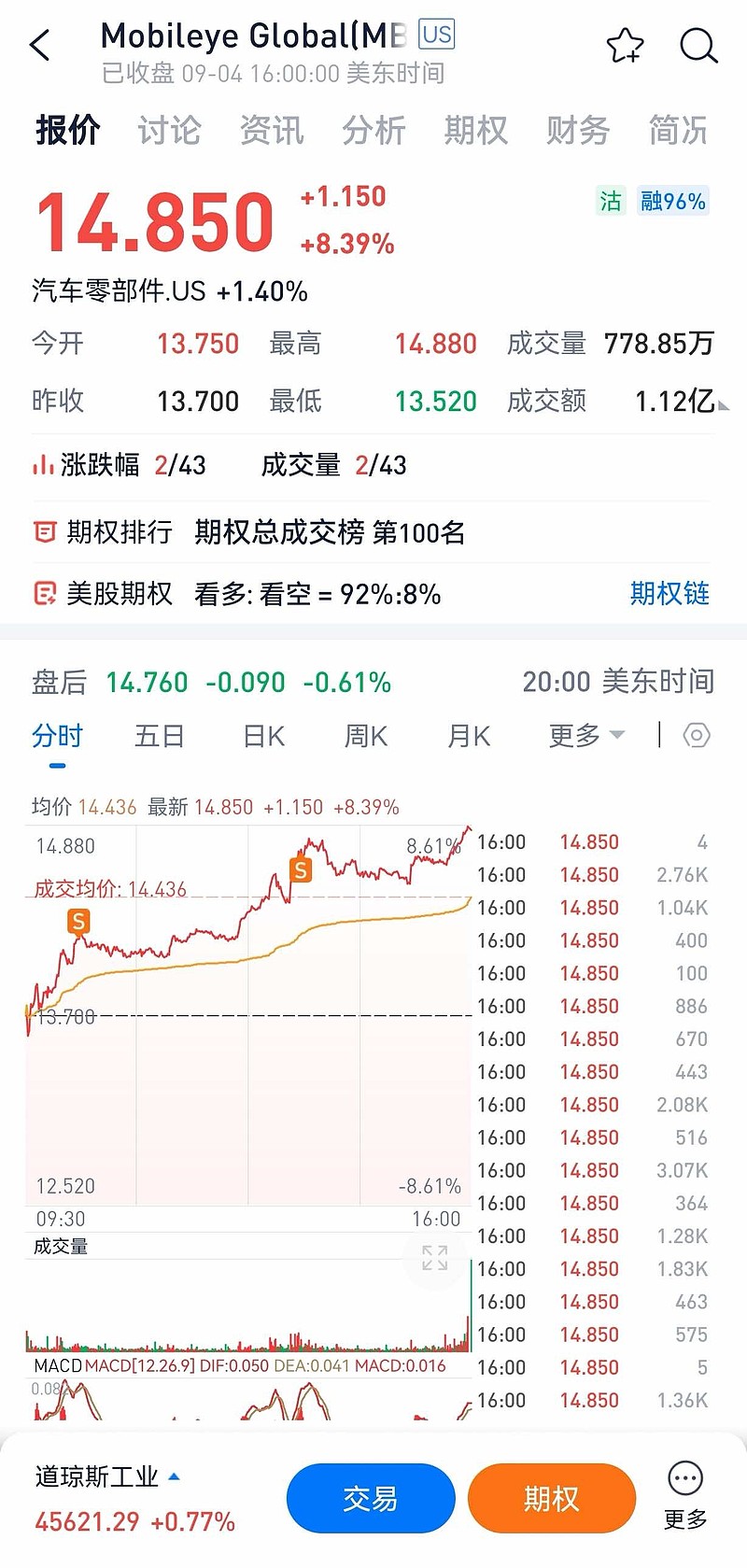
Task: Expand the 更多 chart period dropdown
Action: 585,736
